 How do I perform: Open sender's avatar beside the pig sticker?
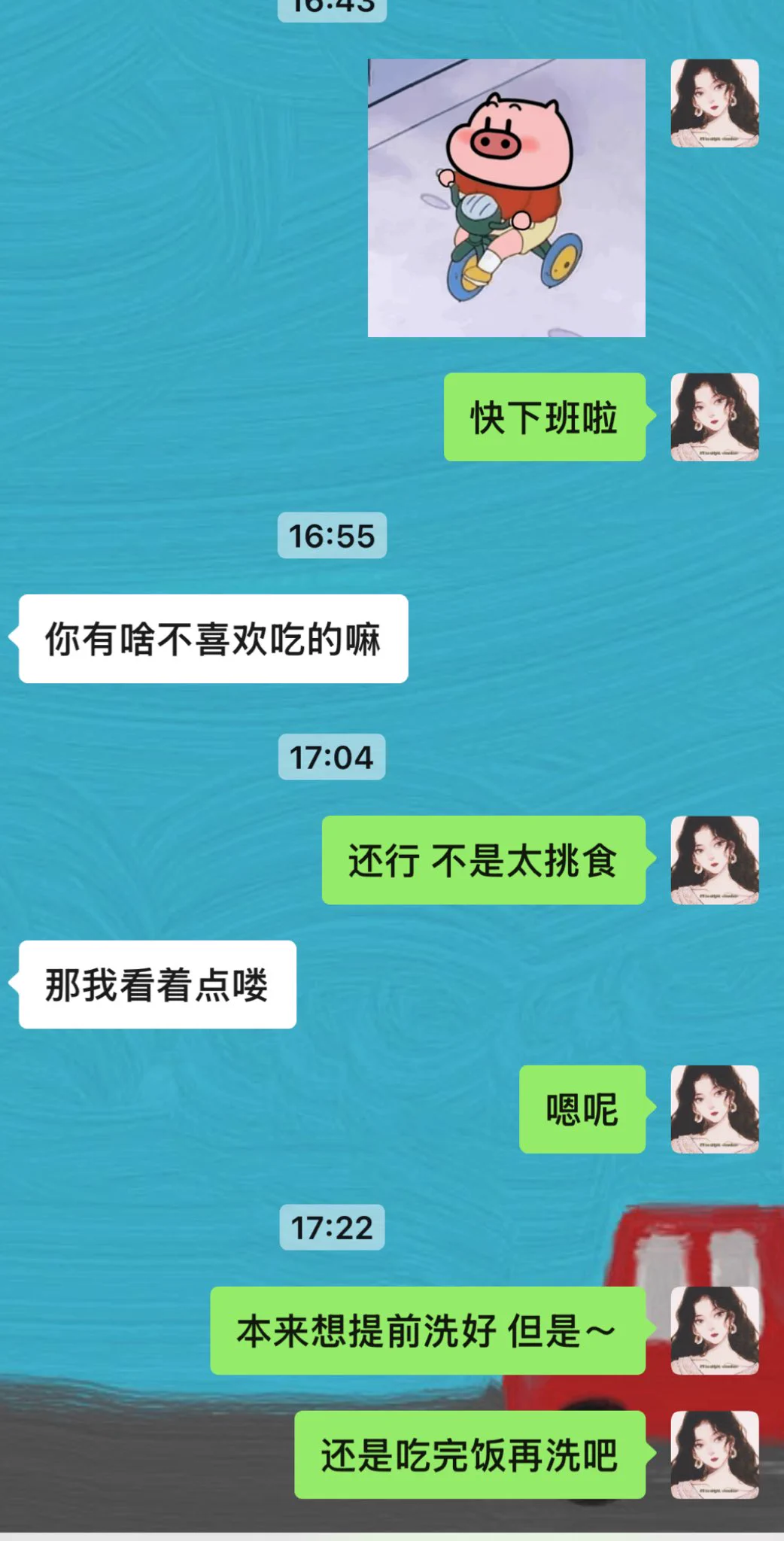pos(714,103)
